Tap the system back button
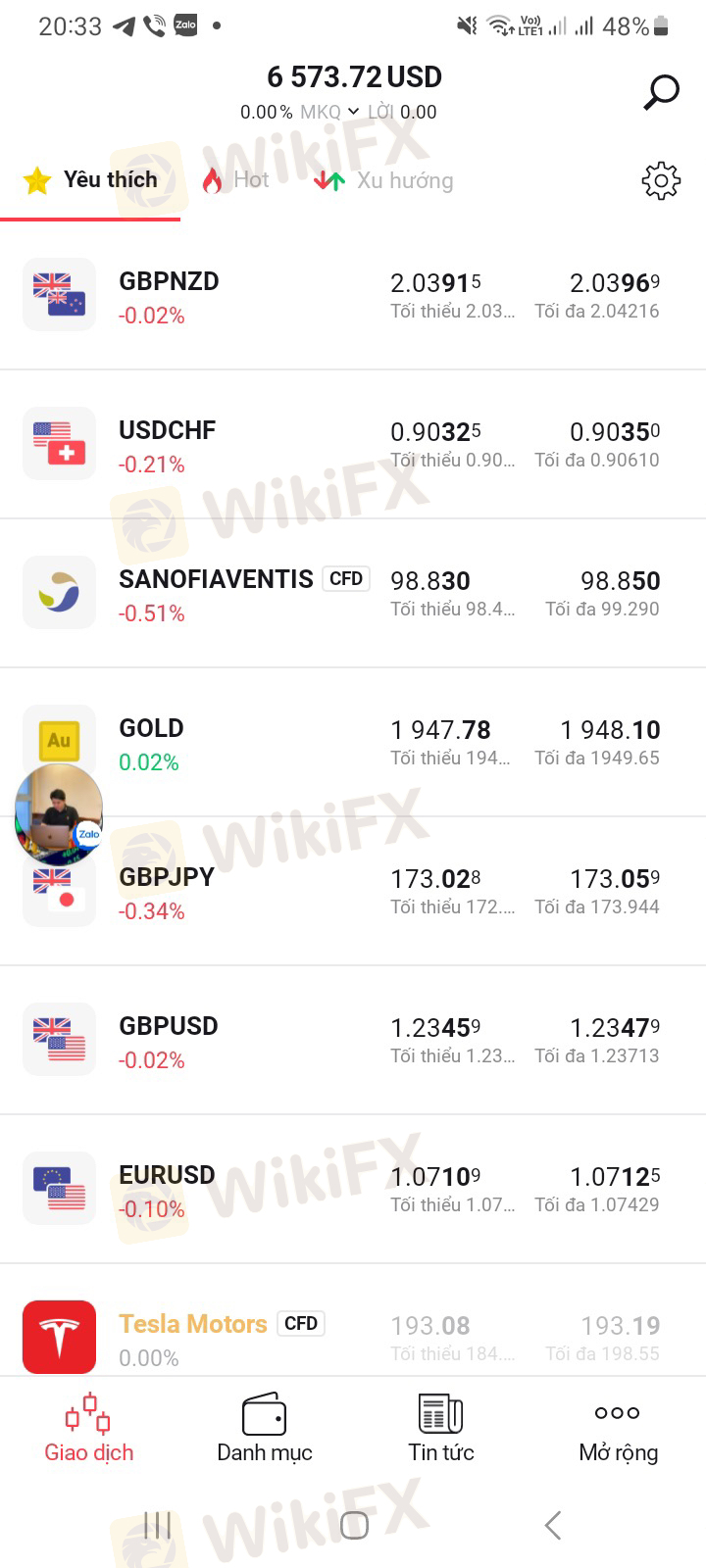The image size is (706, 1568). click(x=553, y=1525)
